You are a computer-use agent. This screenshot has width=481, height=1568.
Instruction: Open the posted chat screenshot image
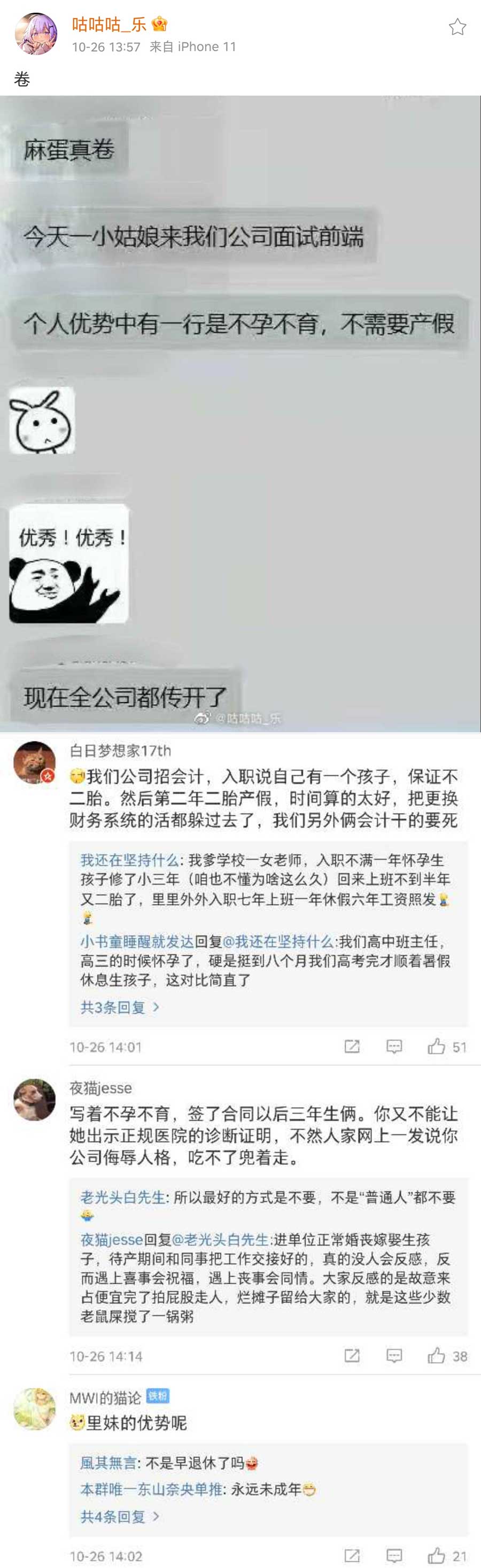pos(241,414)
